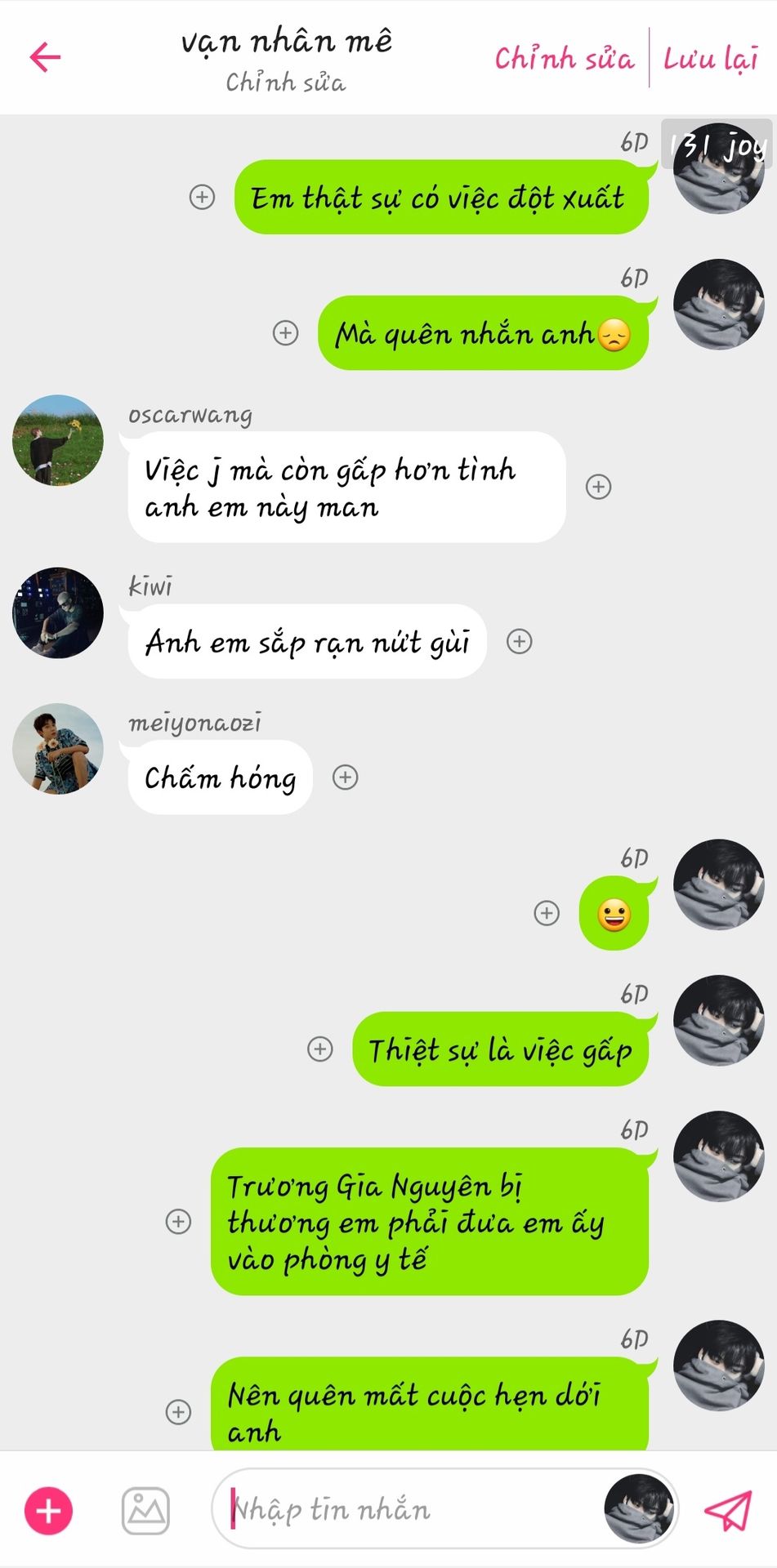Tap plus beside "Em thật sự có việc đột xuất"

click(202, 197)
